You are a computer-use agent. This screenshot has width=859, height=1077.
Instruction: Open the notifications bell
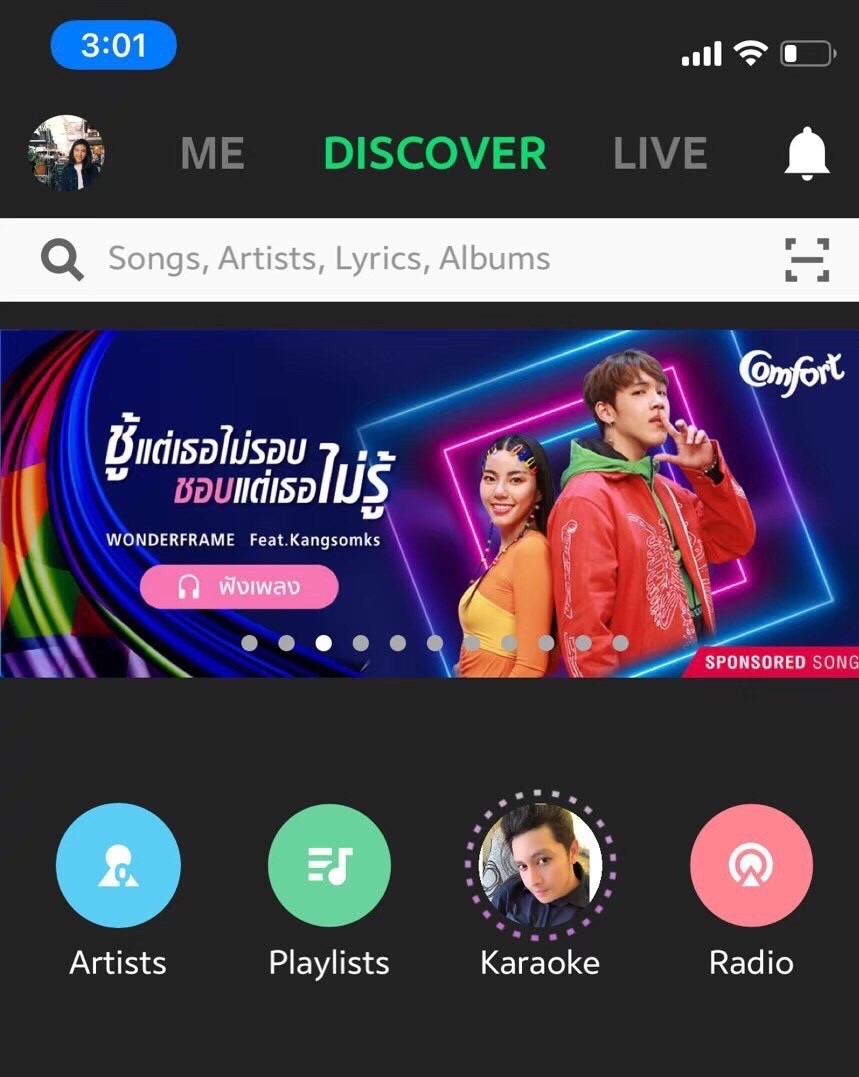806,154
